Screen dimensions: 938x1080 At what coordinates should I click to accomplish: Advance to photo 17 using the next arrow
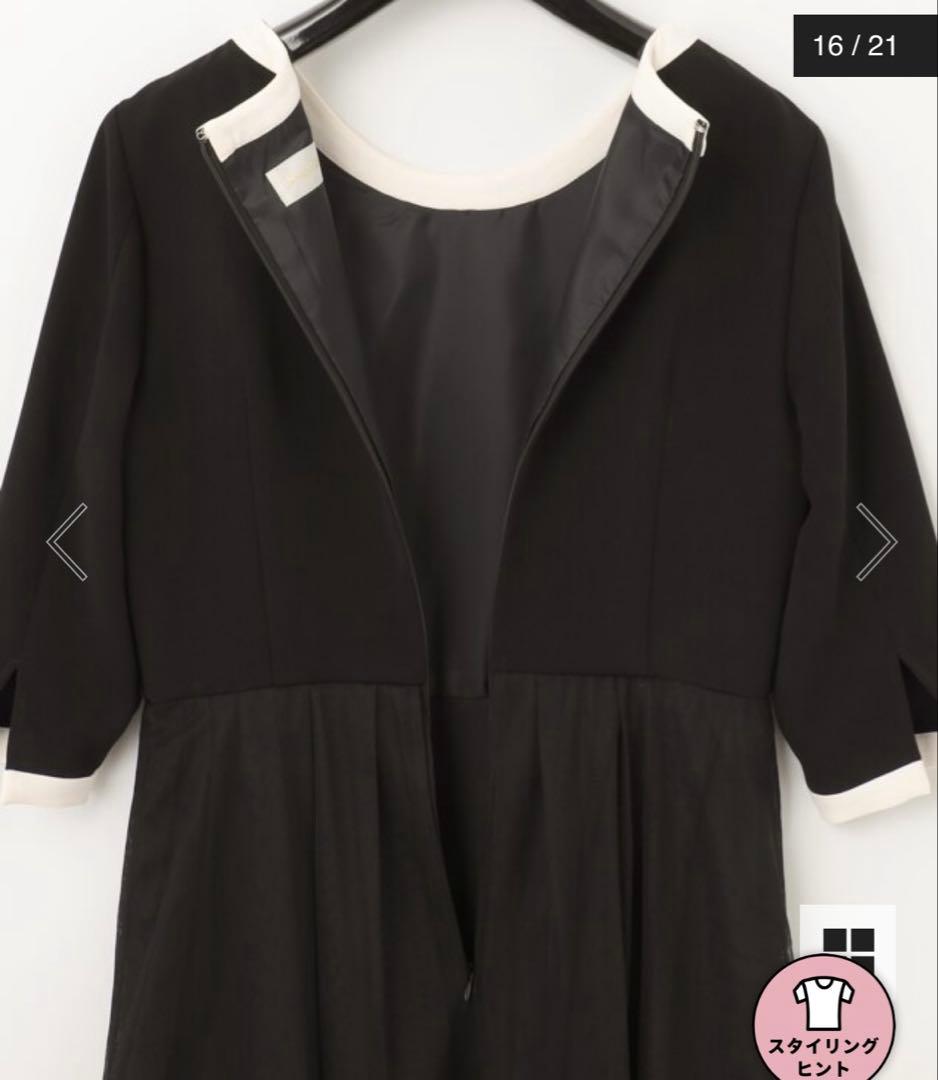tap(875, 543)
